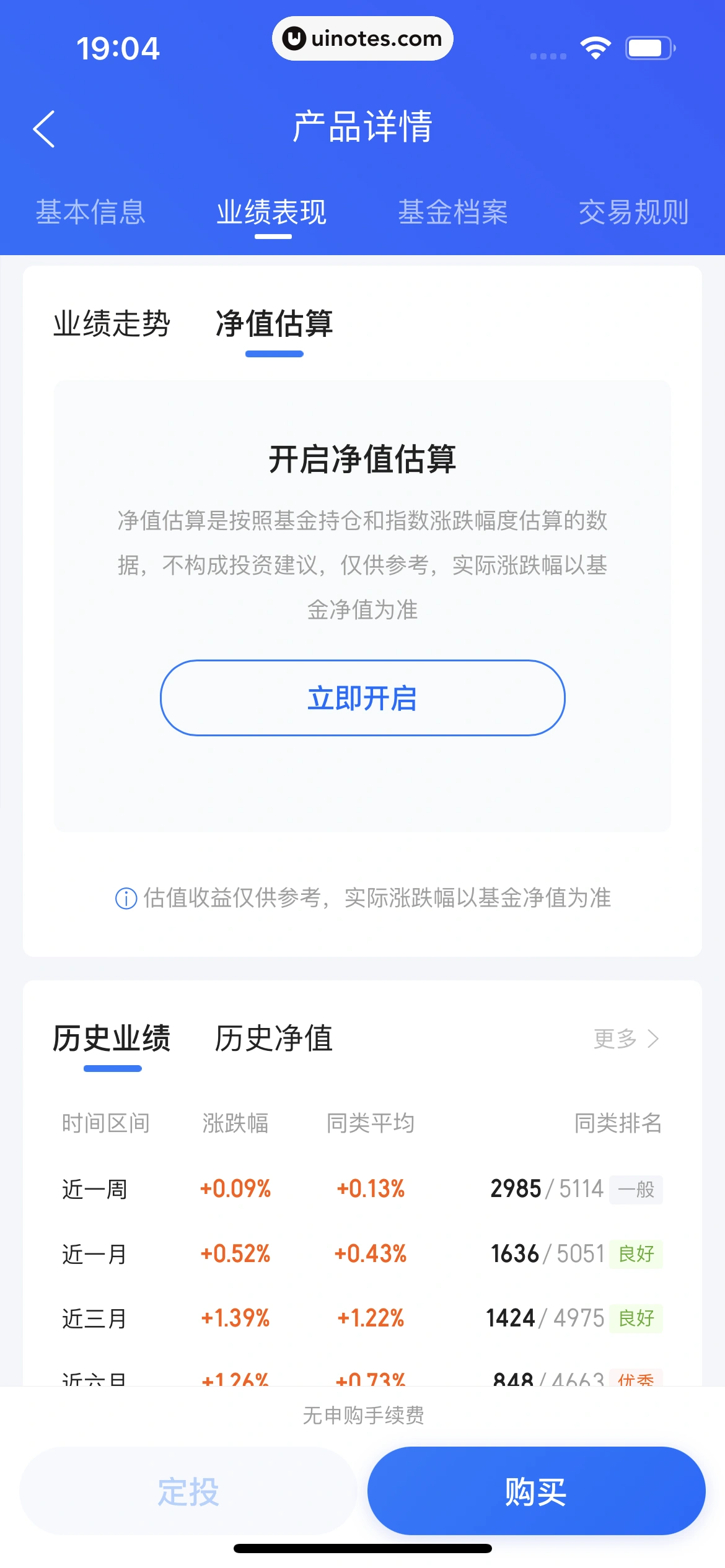The height and width of the screenshot is (1568, 725).
Task: Open the 基金档案 tab
Action: [452, 212]
